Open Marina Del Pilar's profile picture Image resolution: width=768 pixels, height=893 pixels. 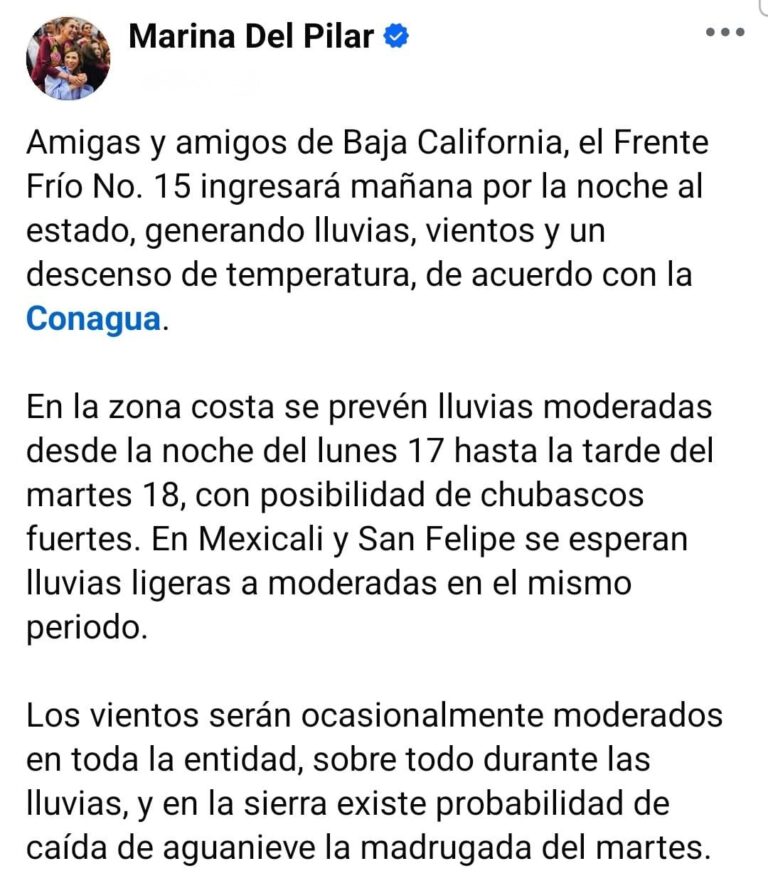(x=68, y=57)
